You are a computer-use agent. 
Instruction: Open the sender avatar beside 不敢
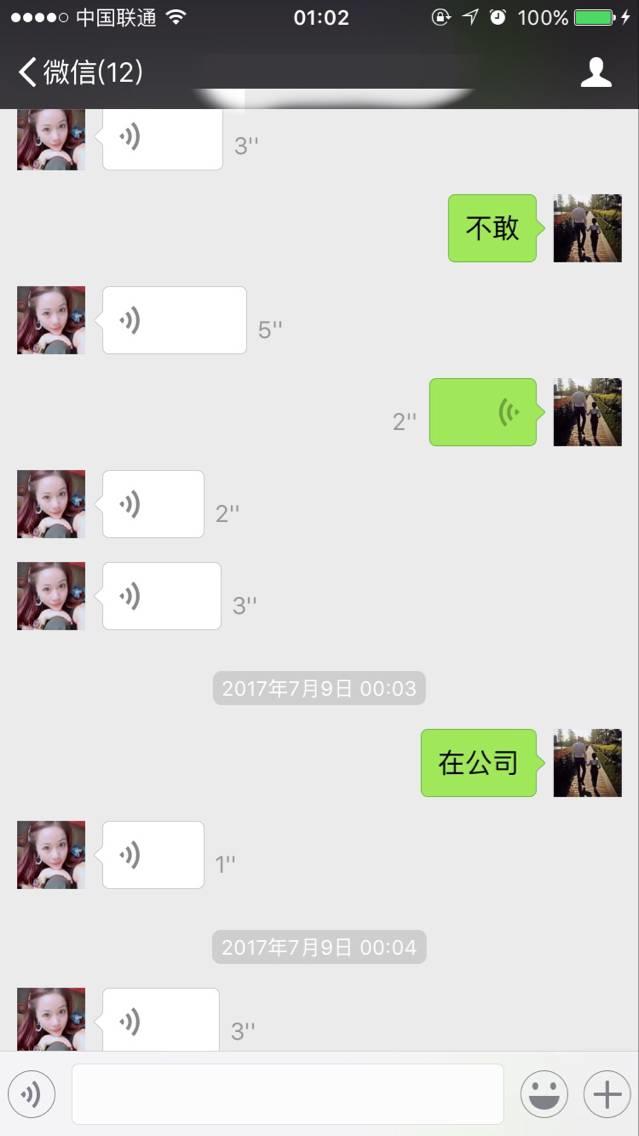[x=588, y=228]
